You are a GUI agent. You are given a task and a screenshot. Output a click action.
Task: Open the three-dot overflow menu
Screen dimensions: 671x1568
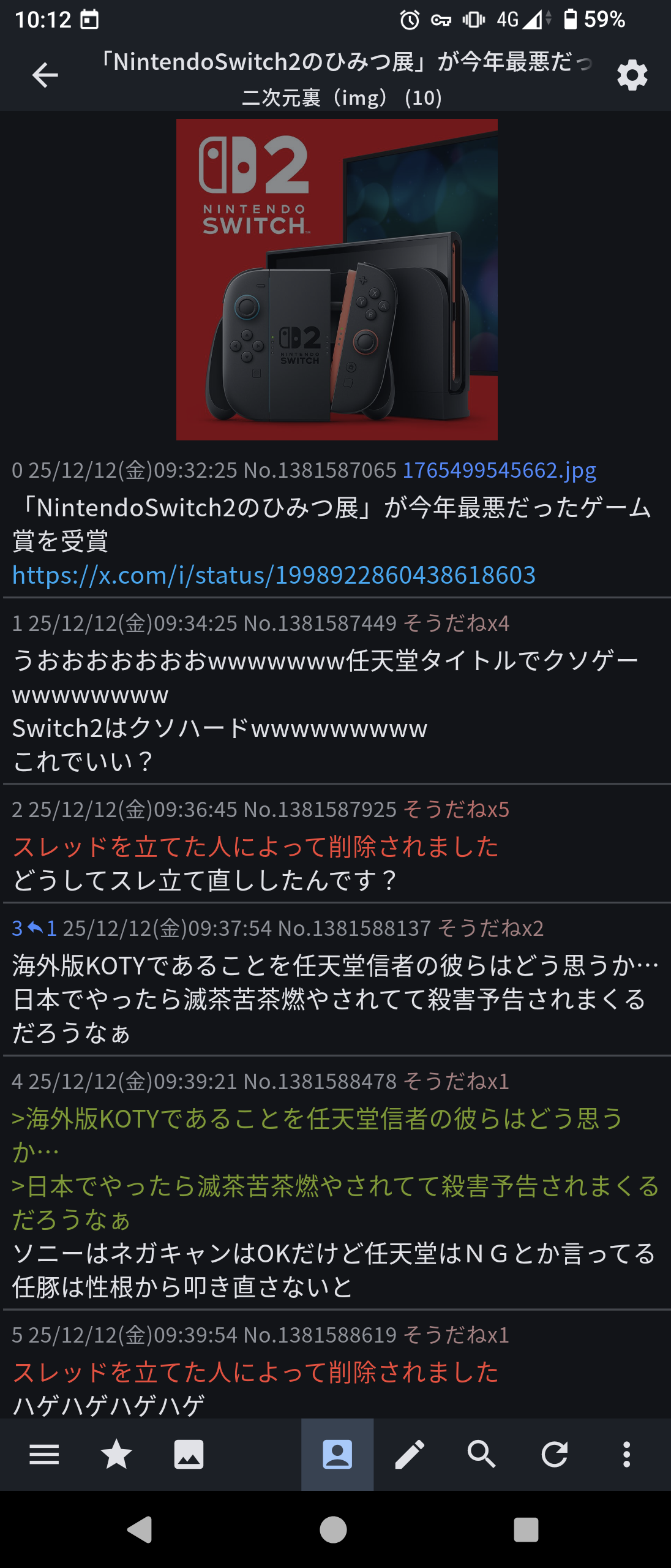point(626,1454)
